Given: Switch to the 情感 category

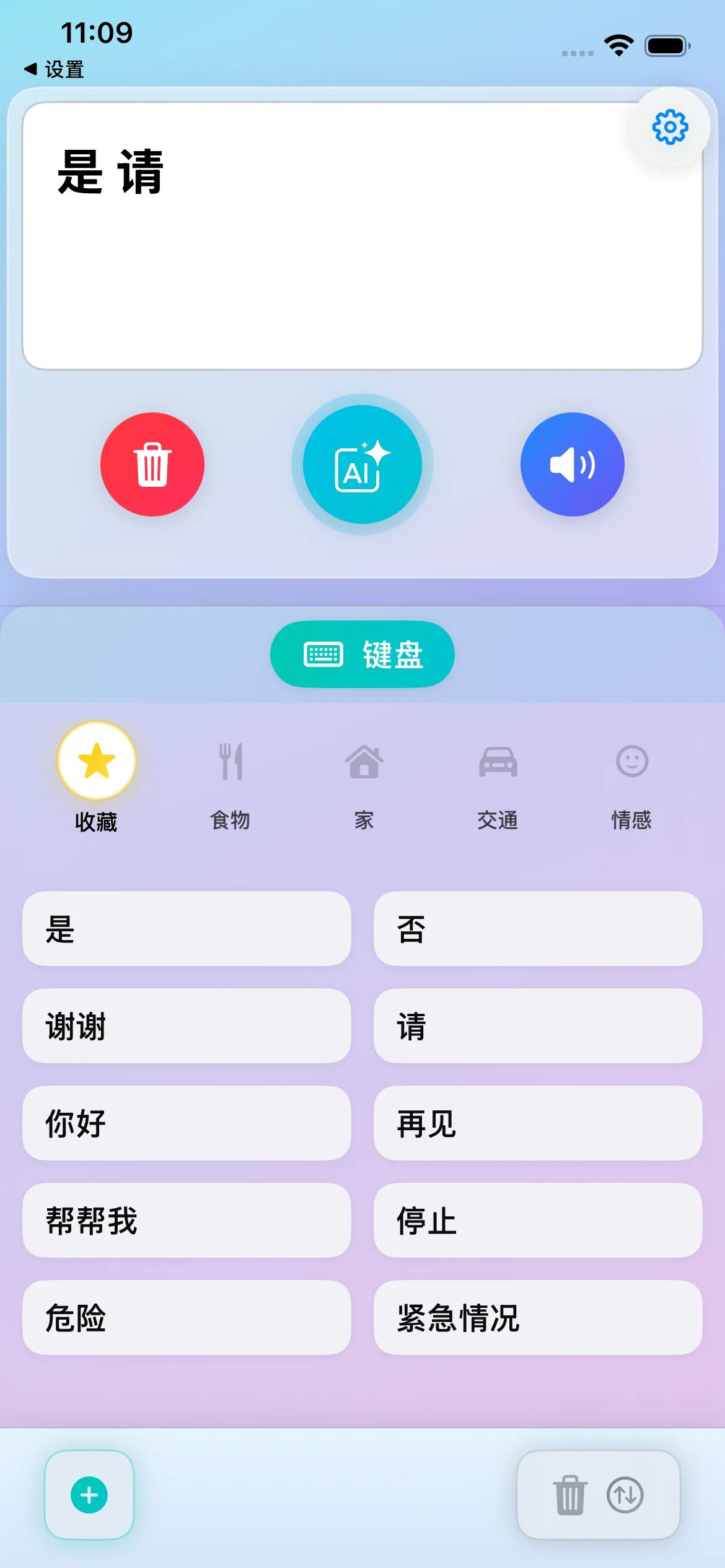Looking at the screenshot, I should [631, 785].
